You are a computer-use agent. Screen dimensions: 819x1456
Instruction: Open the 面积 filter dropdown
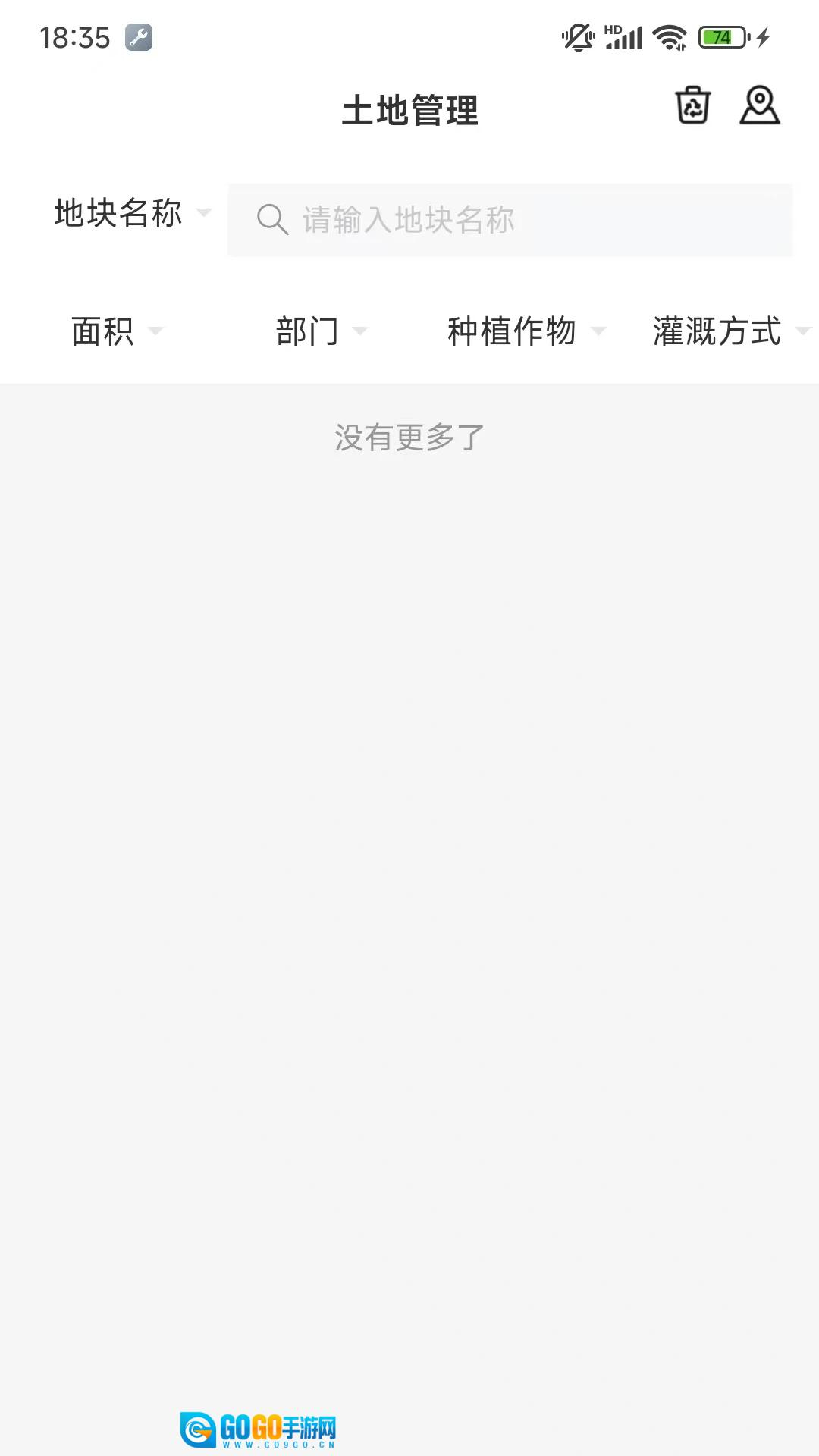coord(117,331)
